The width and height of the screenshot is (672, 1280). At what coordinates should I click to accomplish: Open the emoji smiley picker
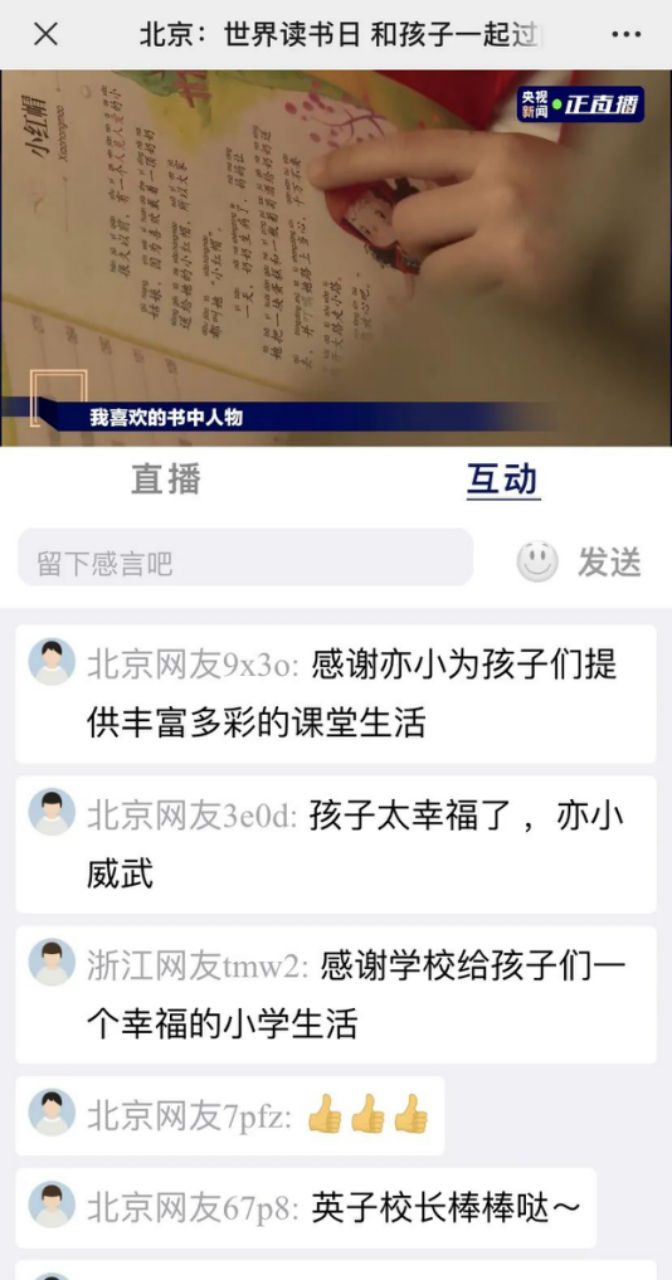(537, 562)
